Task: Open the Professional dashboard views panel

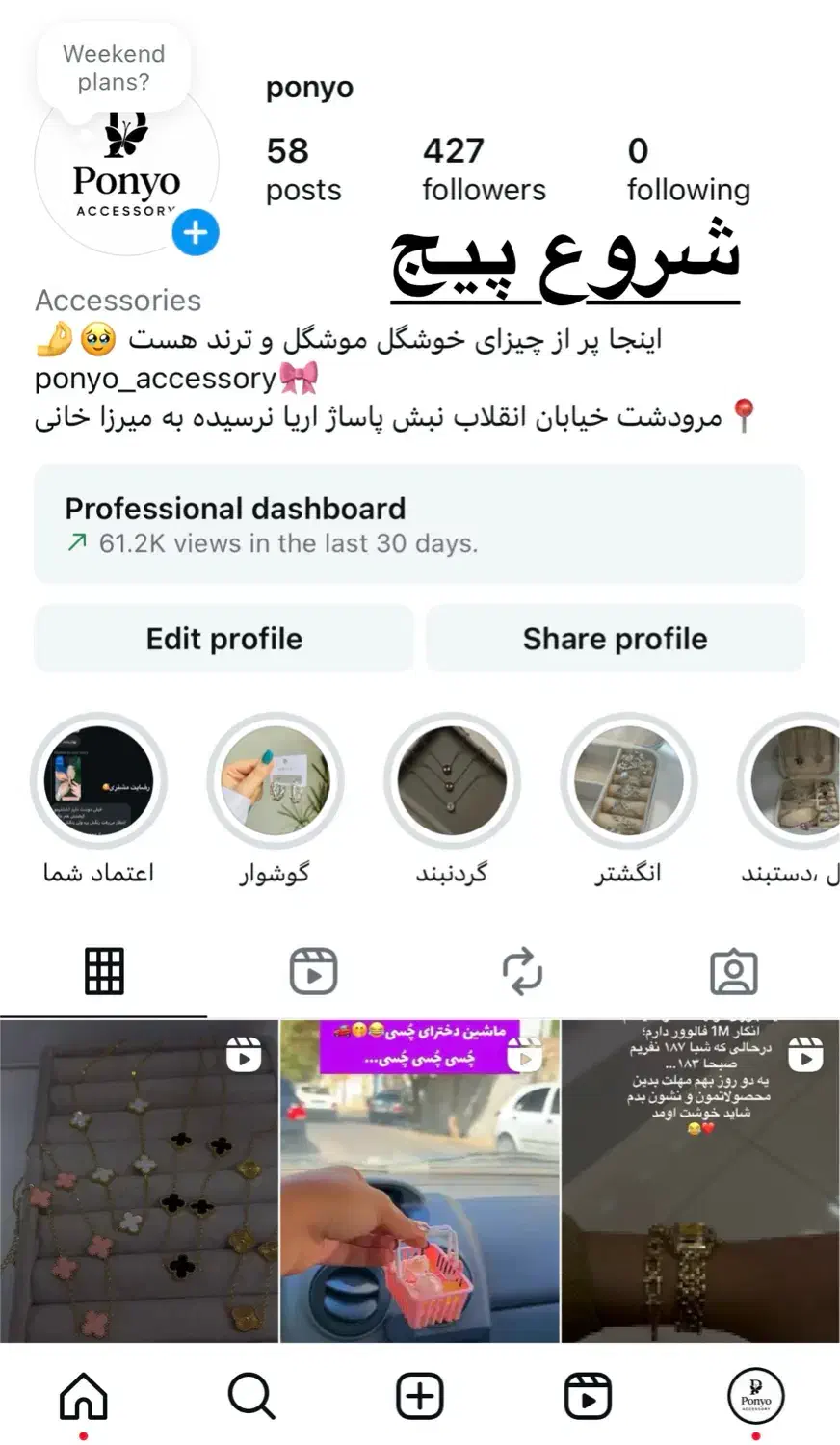Action: (418, 523)
